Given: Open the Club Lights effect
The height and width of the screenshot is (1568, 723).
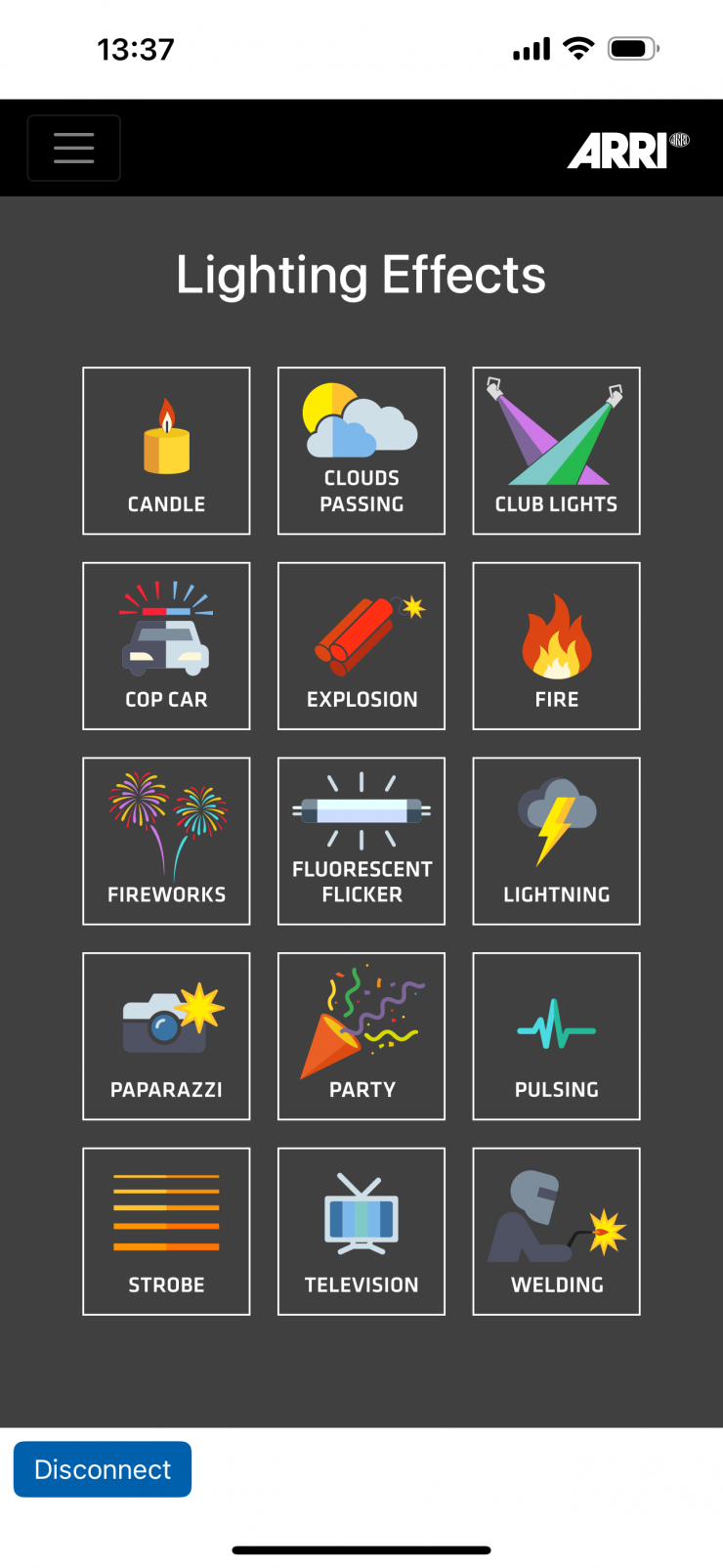Looking at the screenshot, I should tap(556, 451).
